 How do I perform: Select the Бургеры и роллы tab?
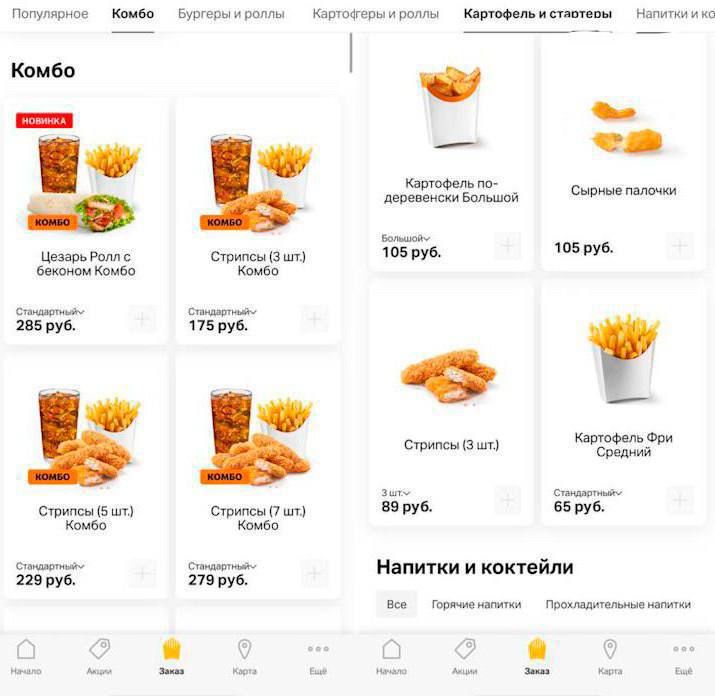click(231, 14)
